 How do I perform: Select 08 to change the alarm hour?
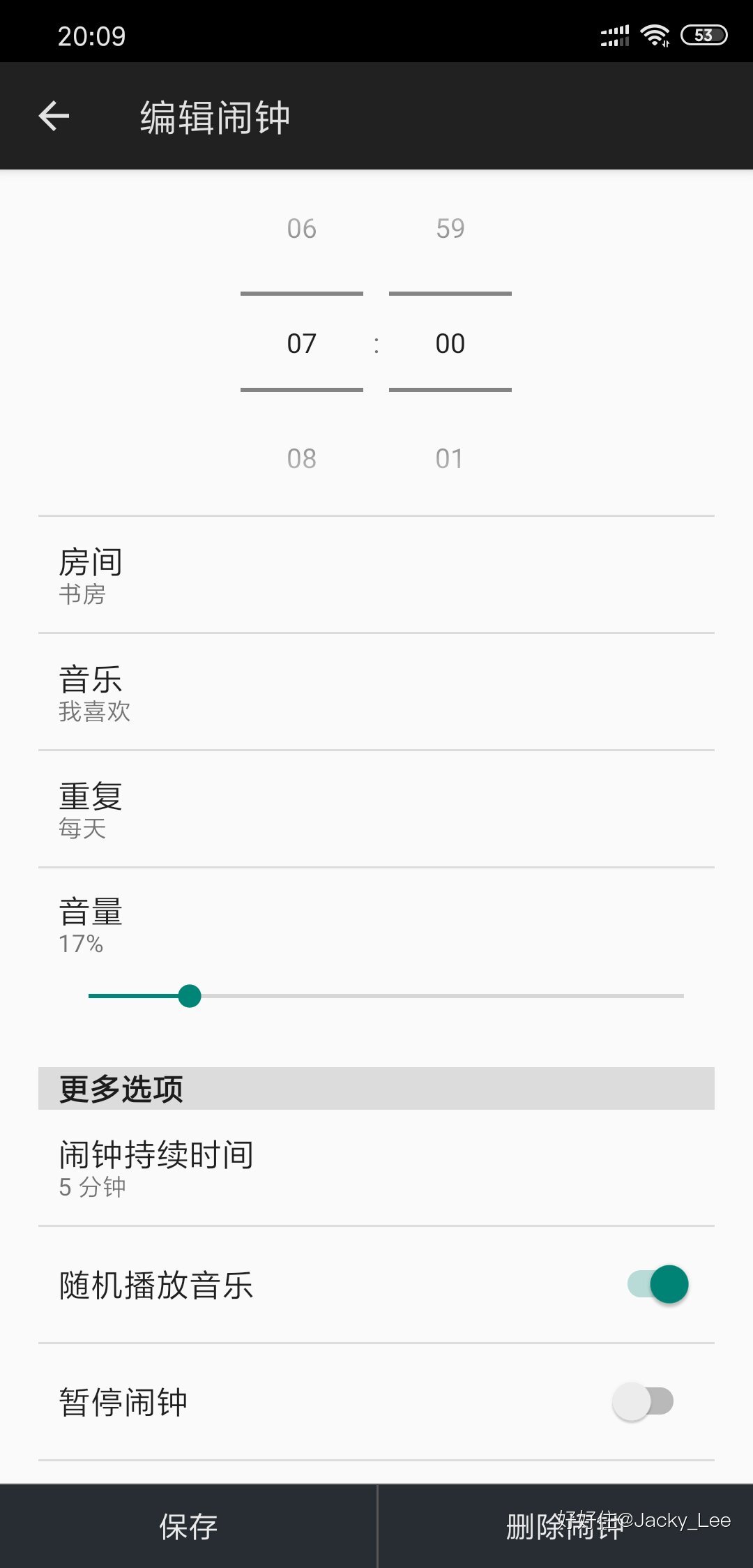click(x=301, y=458)
